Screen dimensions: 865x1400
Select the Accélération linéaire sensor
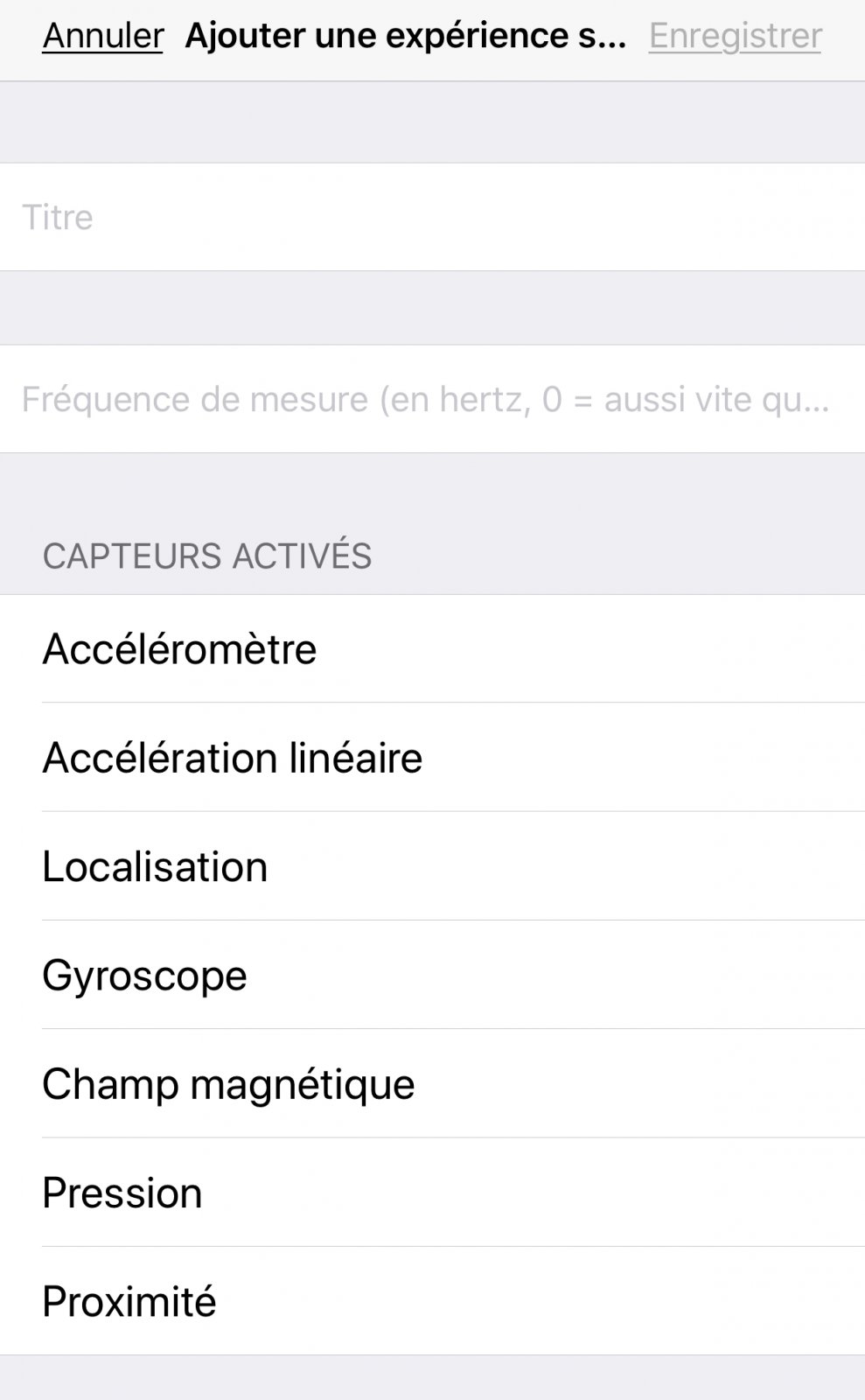(x=432, y=758)
